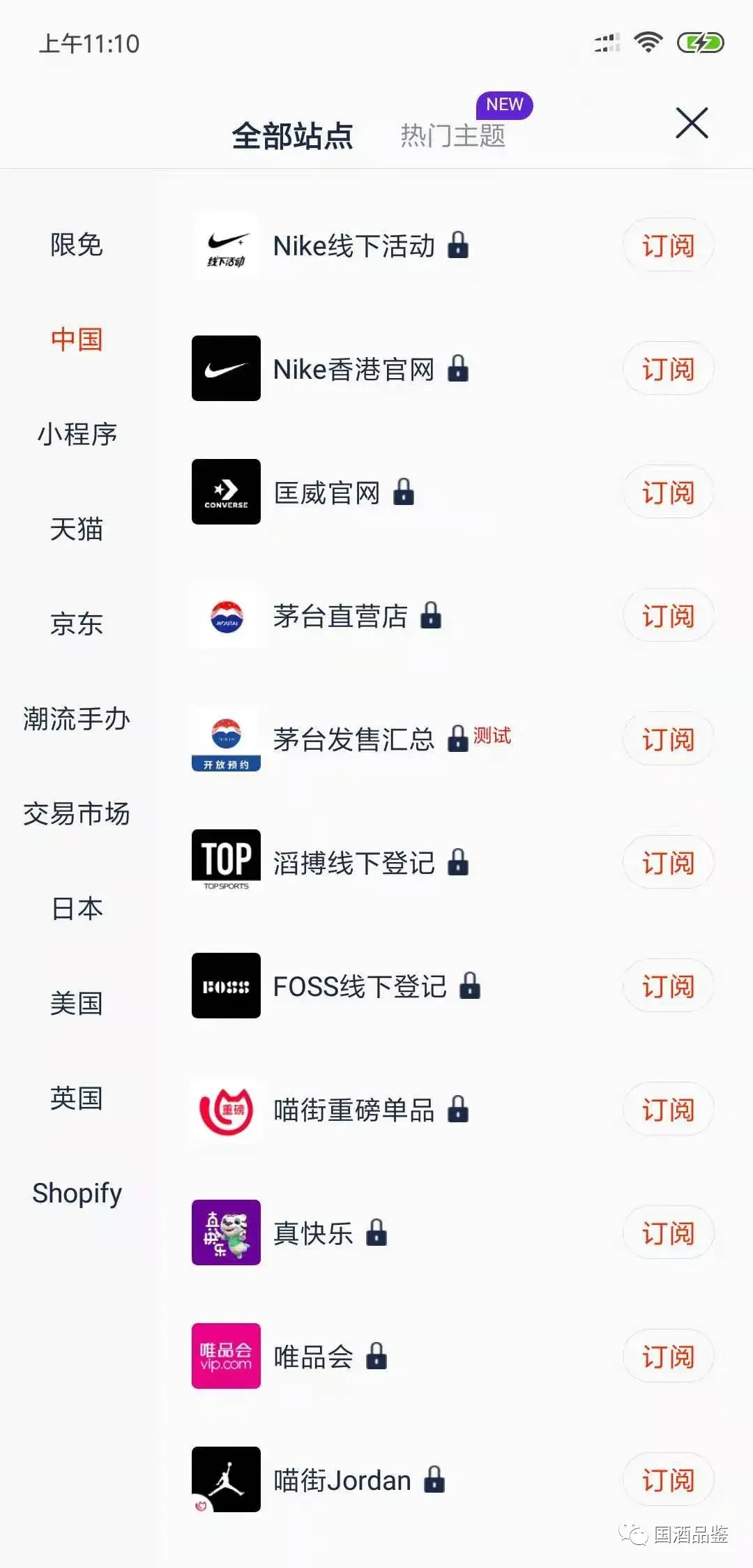Subscribe to 喵街重磅单品
The image size is (753, 1568).
pos(668,1110)
